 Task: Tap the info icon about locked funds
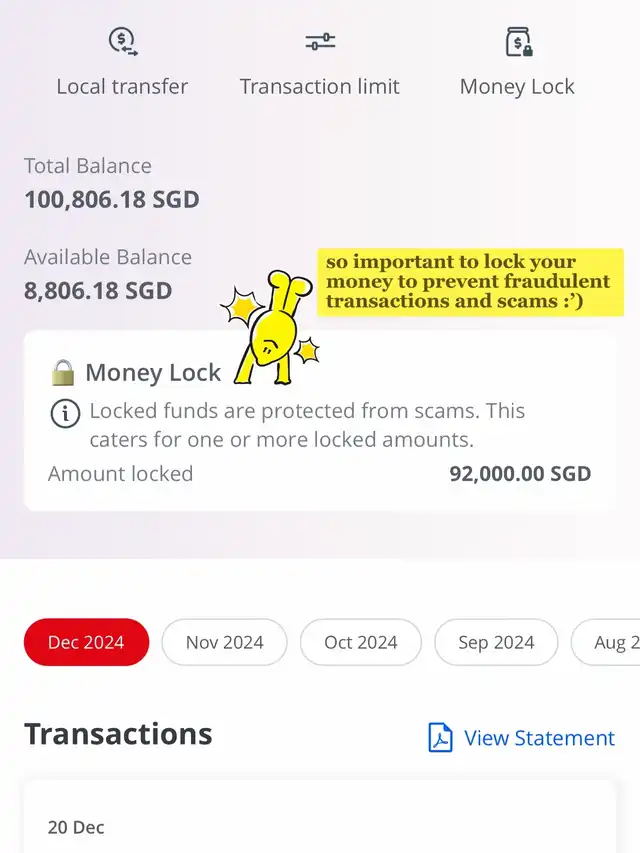pyautogui.click(x=65, y=412)
